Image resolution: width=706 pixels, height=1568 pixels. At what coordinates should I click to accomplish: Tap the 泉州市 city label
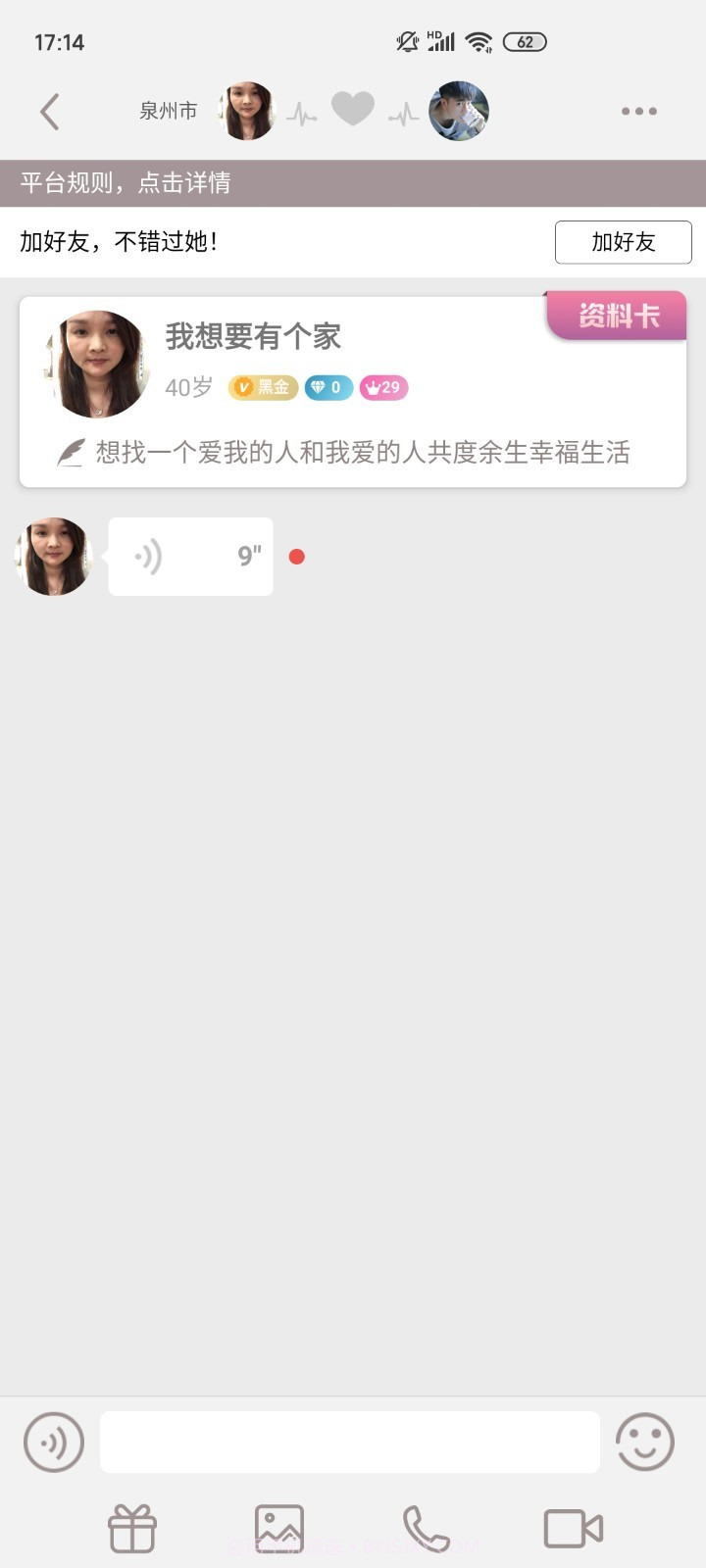[x=169, y=111]
